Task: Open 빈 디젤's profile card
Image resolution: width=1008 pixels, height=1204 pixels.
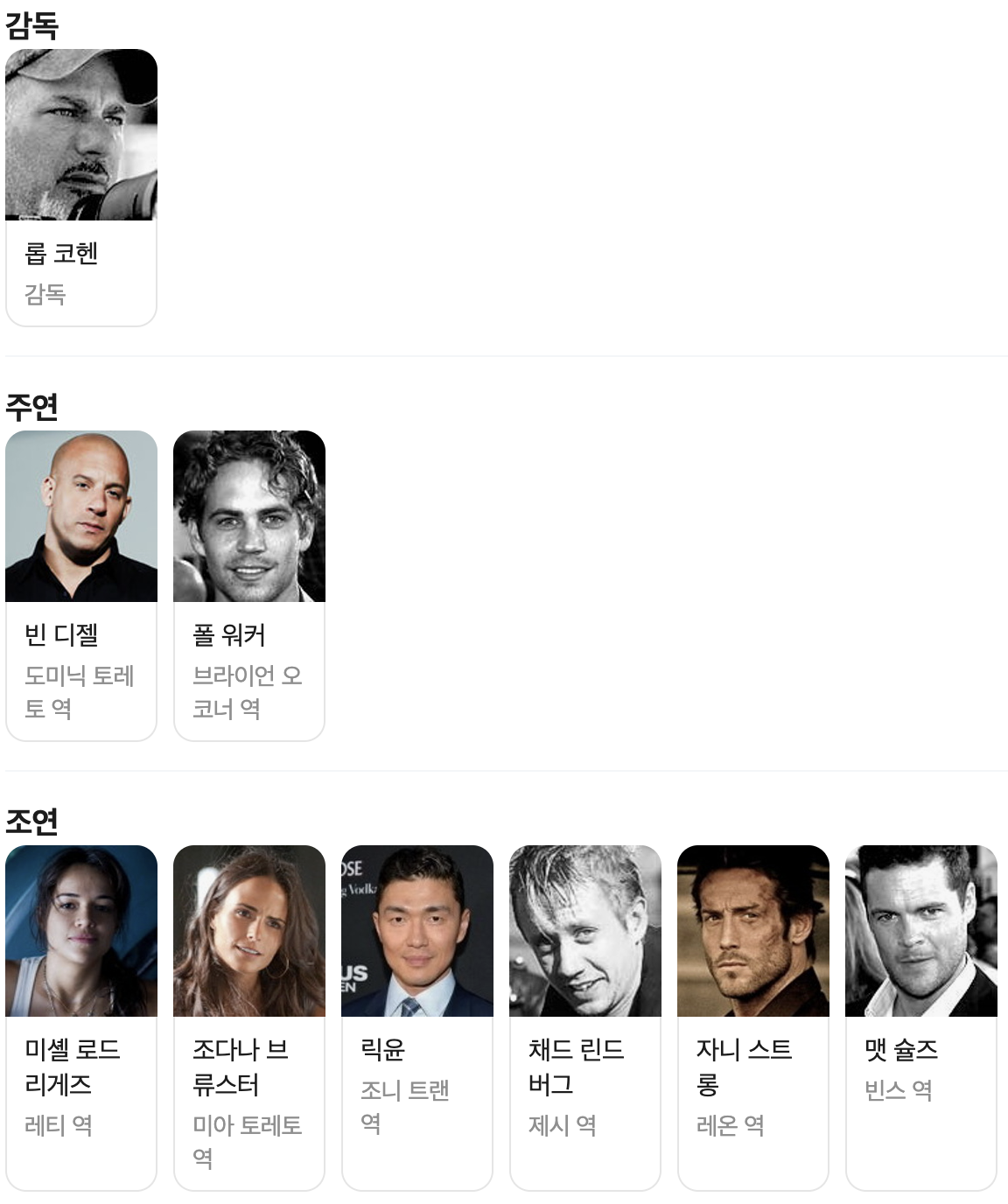Action: [x=80, y=584]
